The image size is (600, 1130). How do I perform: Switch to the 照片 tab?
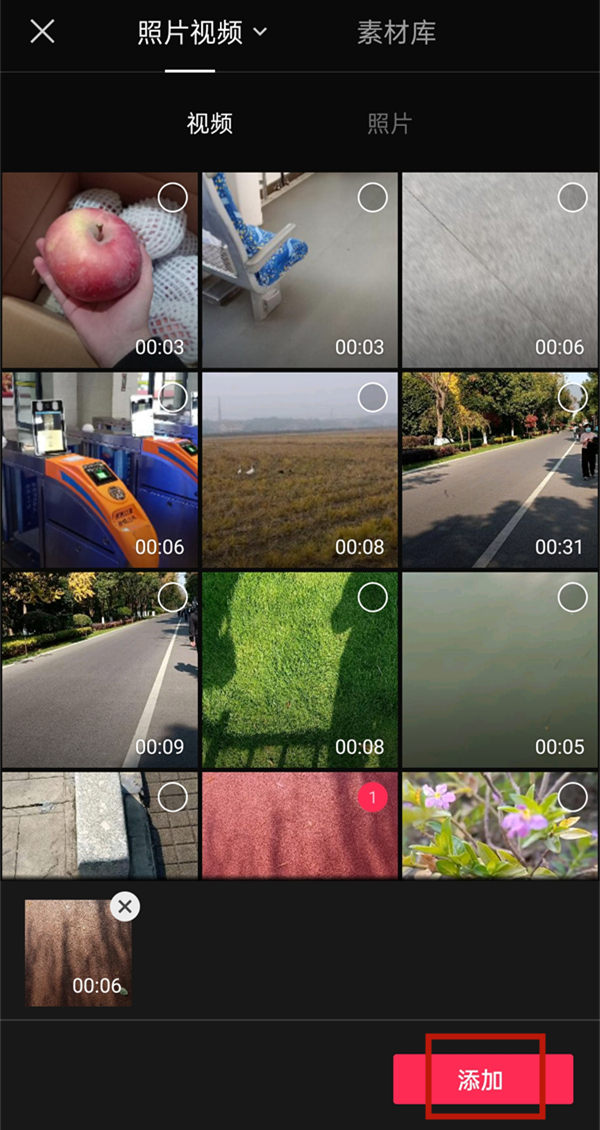tap(389, 124)
